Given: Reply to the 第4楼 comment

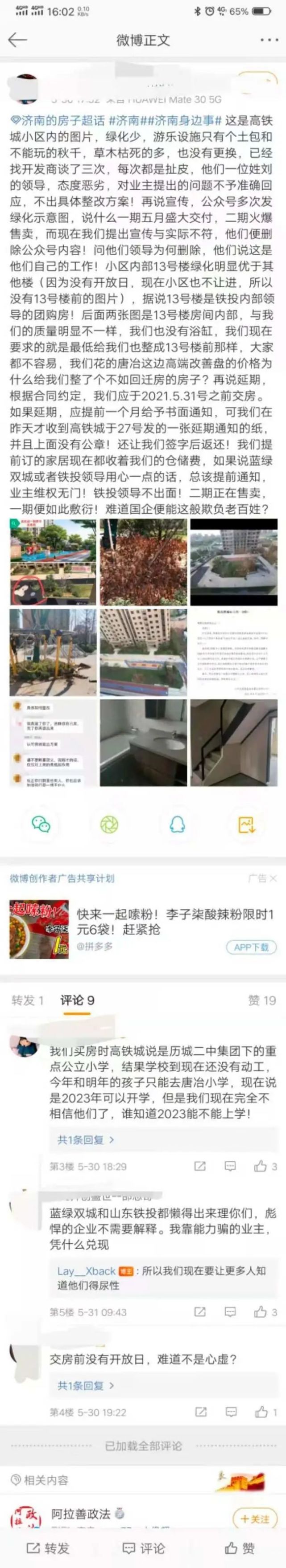Looking at the screenshot, I should [x=230, y=1412].
